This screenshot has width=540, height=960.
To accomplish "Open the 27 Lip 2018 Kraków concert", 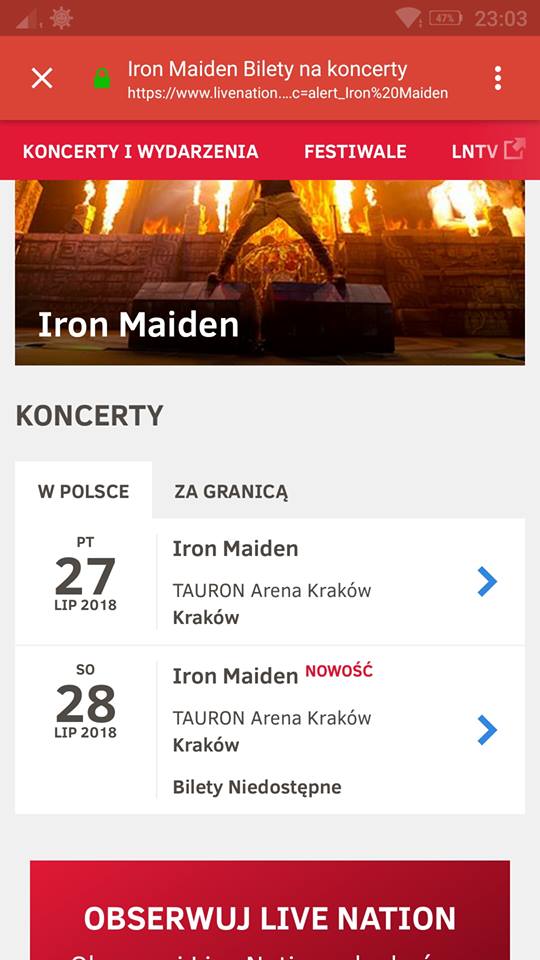I will click(x=270, y=582).
